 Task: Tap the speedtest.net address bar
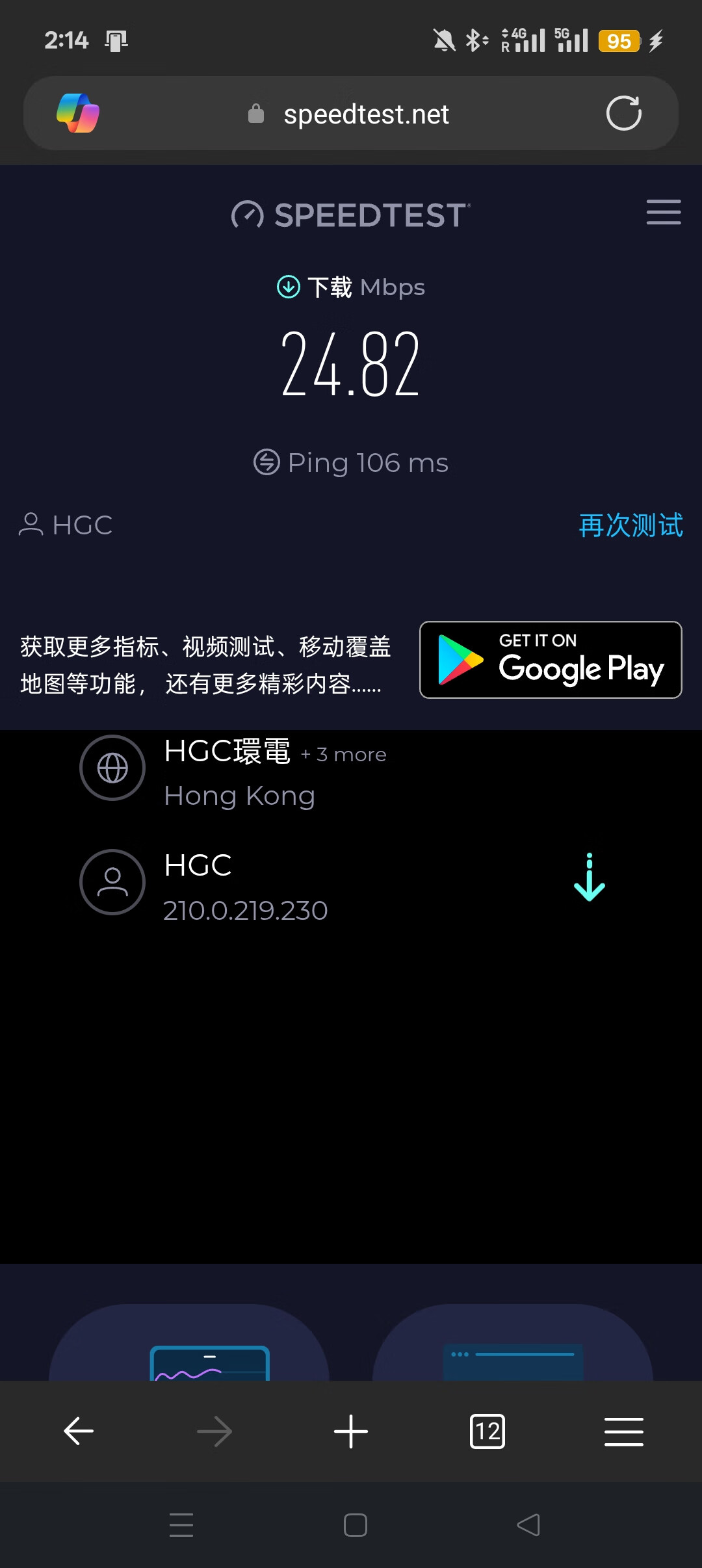(365, 114)
